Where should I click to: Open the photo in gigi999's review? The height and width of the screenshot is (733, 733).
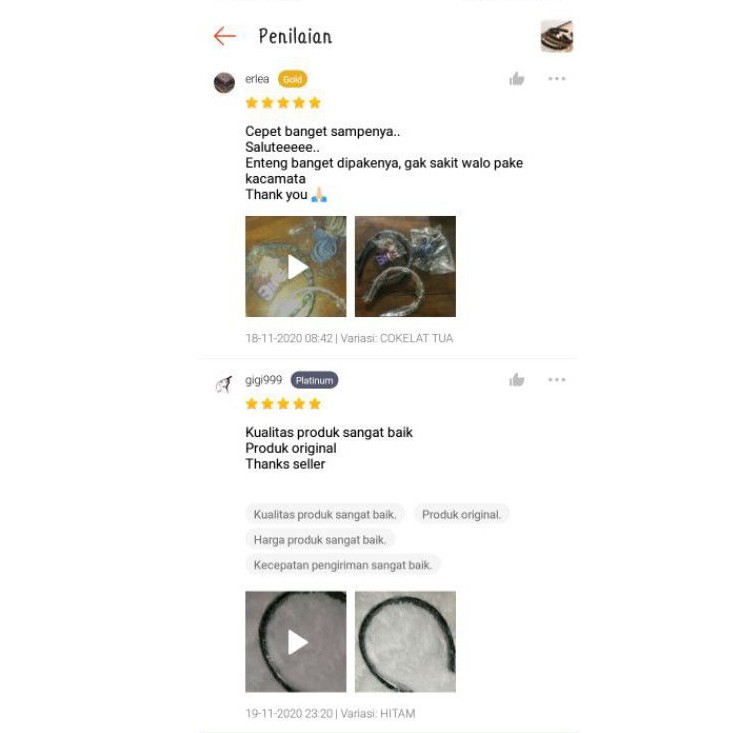point(405,642)
